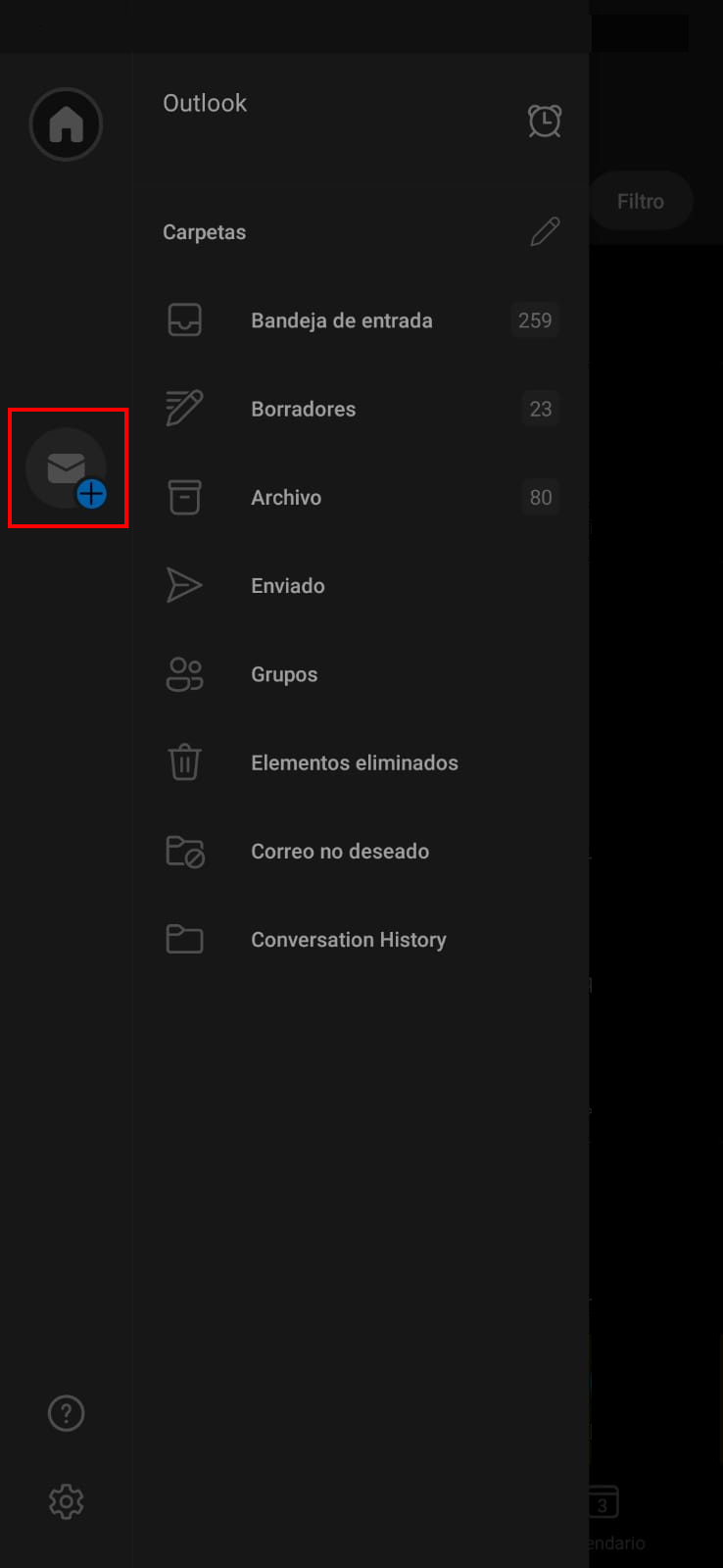
Task: Open settings gear icon
Action: coord(66,1501)
